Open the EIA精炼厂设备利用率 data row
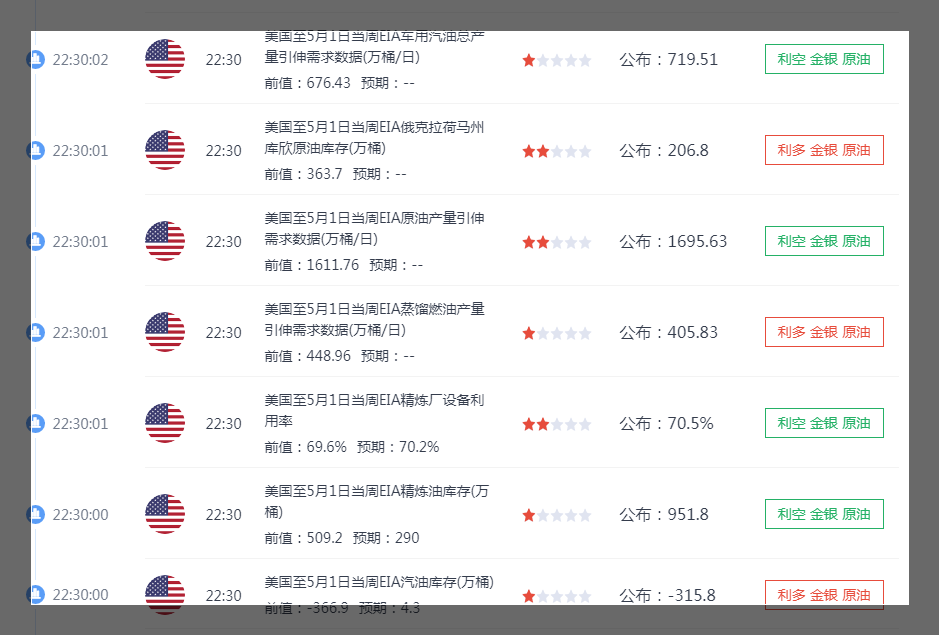The width and height of the screenshot is (939, 635). [375, 411]
